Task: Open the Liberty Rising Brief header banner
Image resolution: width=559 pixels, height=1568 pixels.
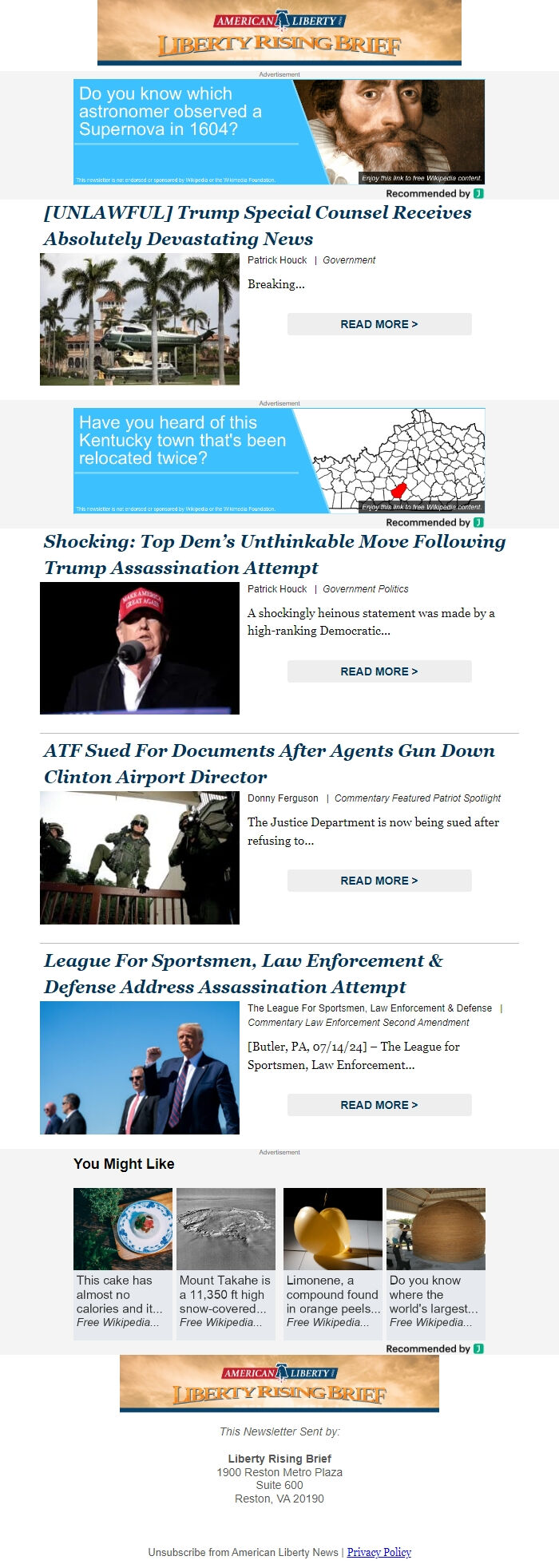Action: (x=279, y=33)
